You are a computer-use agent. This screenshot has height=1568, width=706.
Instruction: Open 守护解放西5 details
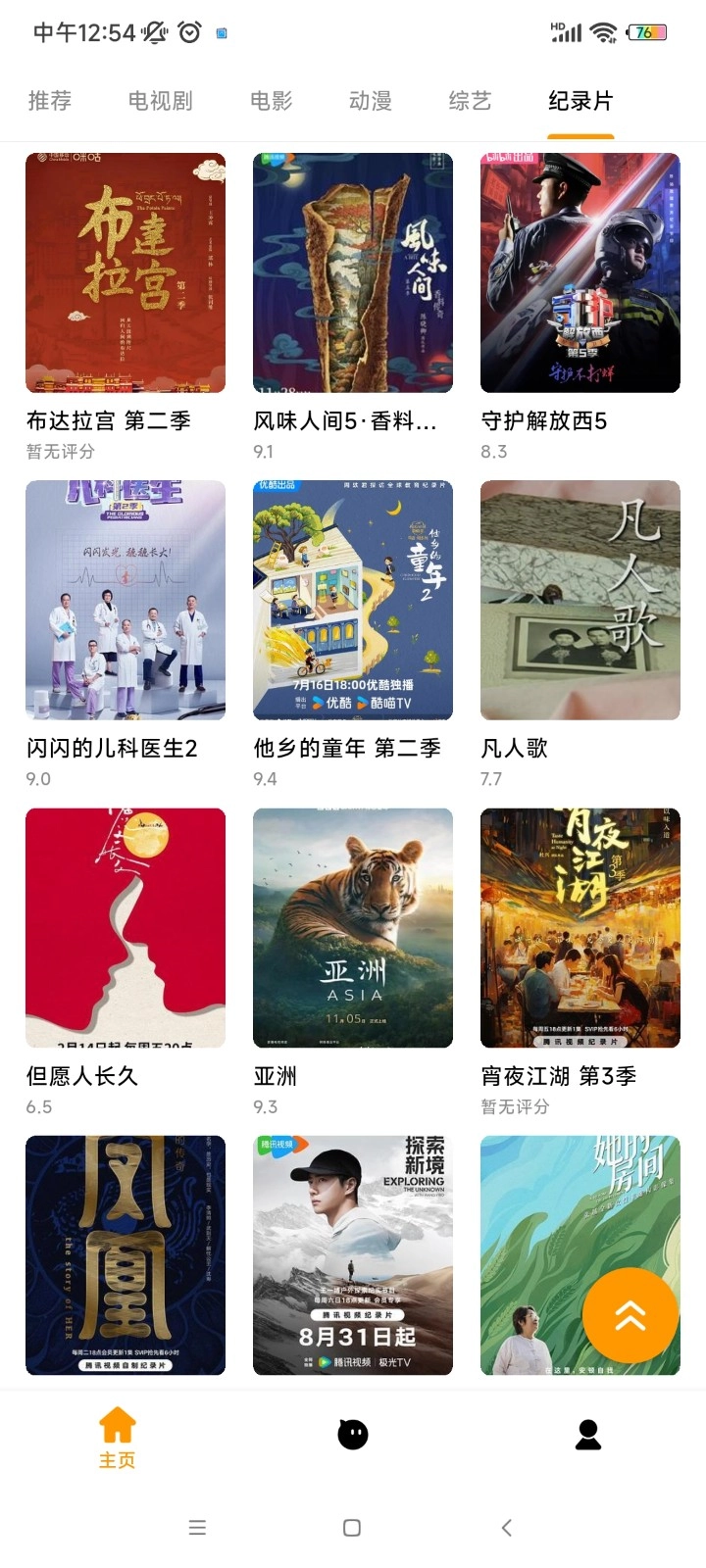(x=580, y=274)
